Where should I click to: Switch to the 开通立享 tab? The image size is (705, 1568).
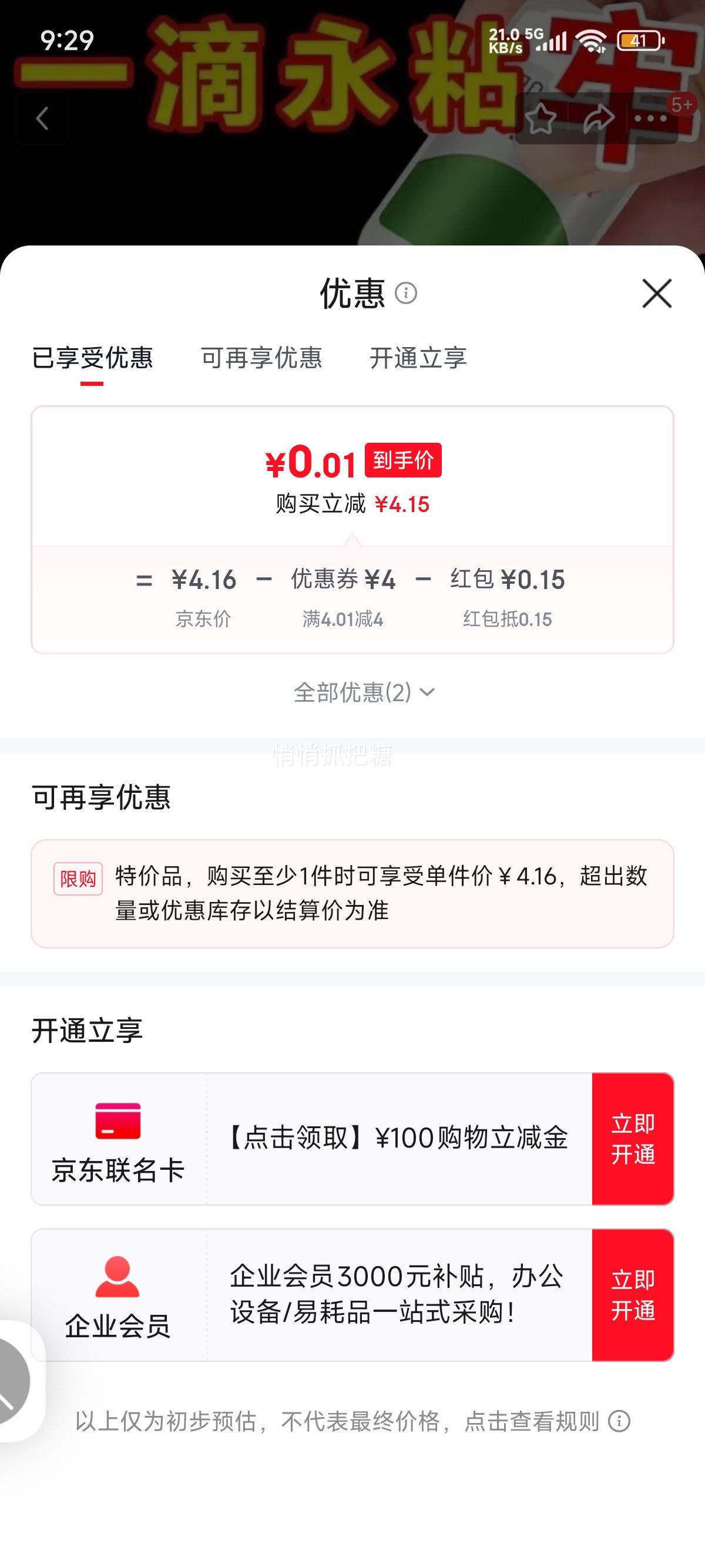click(x=418, y=358)
